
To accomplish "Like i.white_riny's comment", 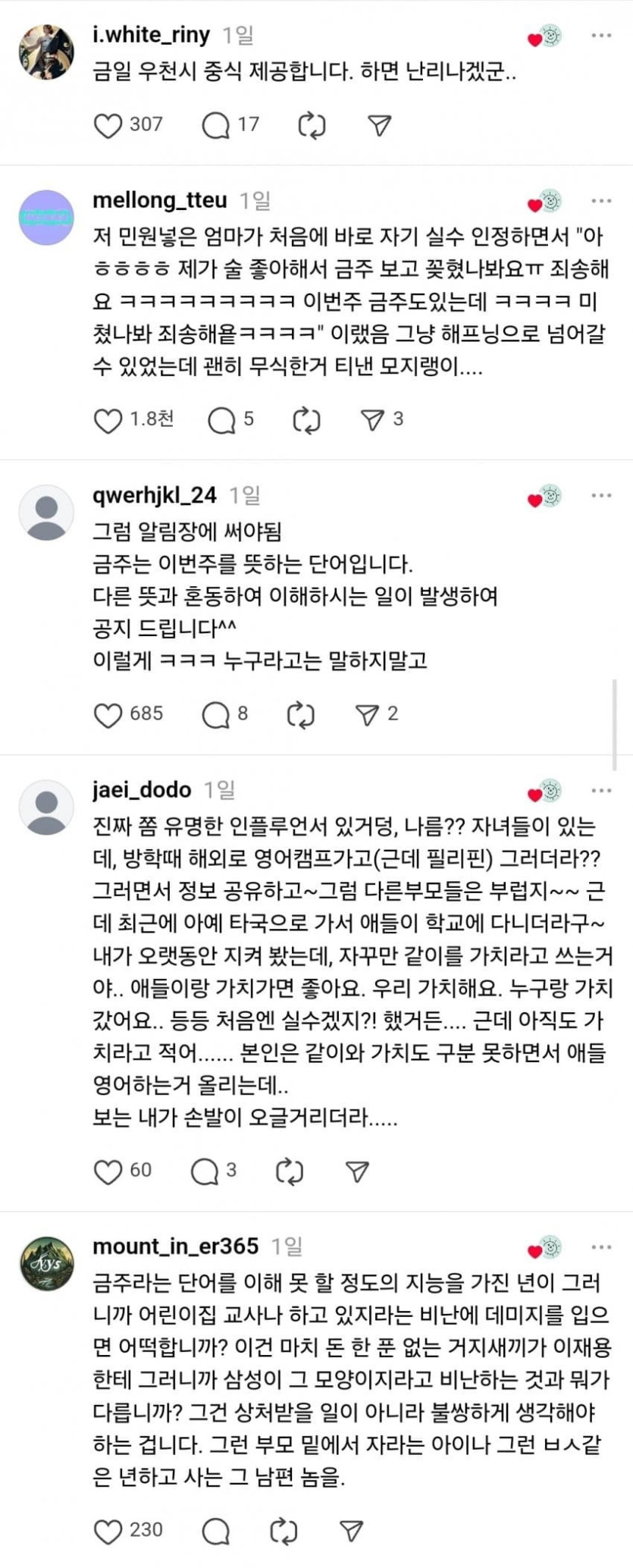I will tap(108, 125).
